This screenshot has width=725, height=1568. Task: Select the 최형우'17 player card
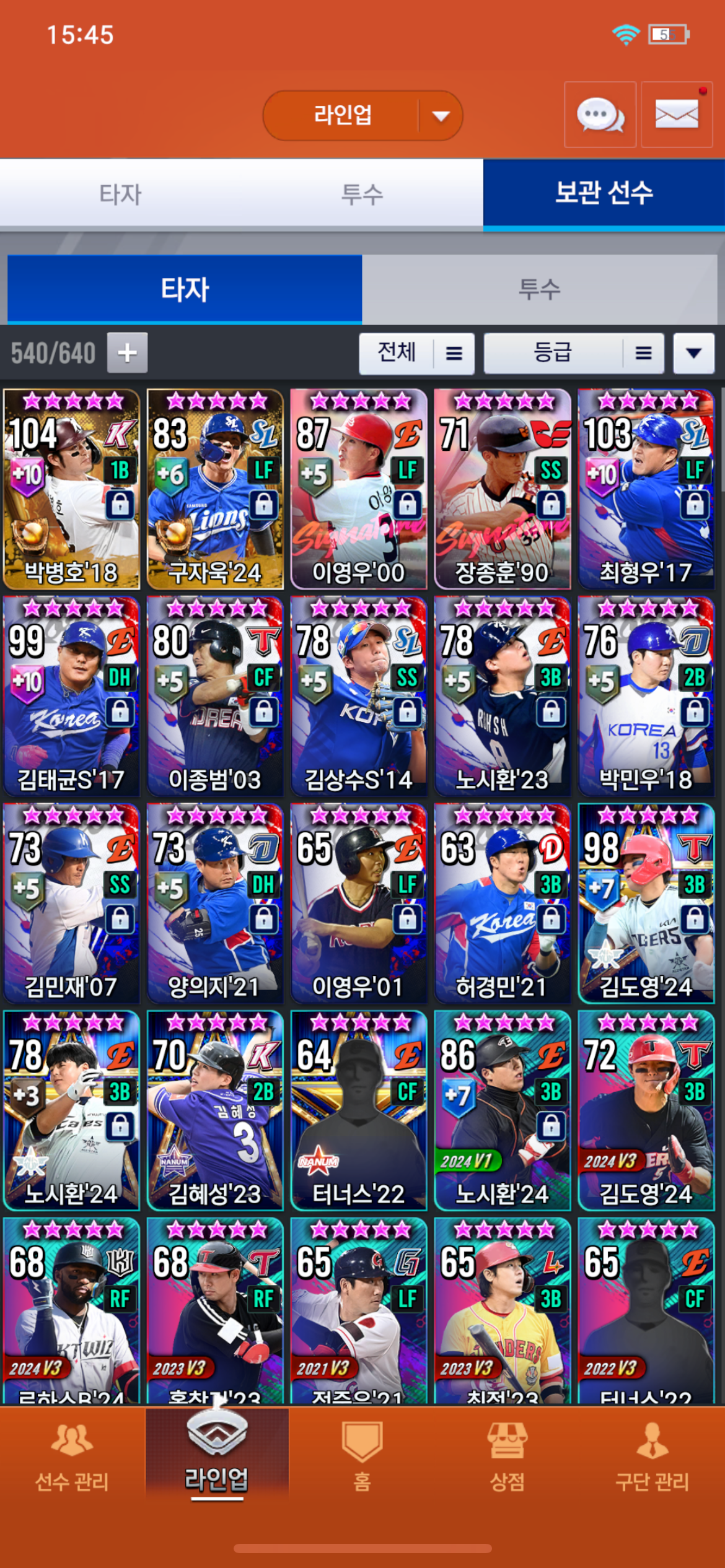[x=646, y=489]
